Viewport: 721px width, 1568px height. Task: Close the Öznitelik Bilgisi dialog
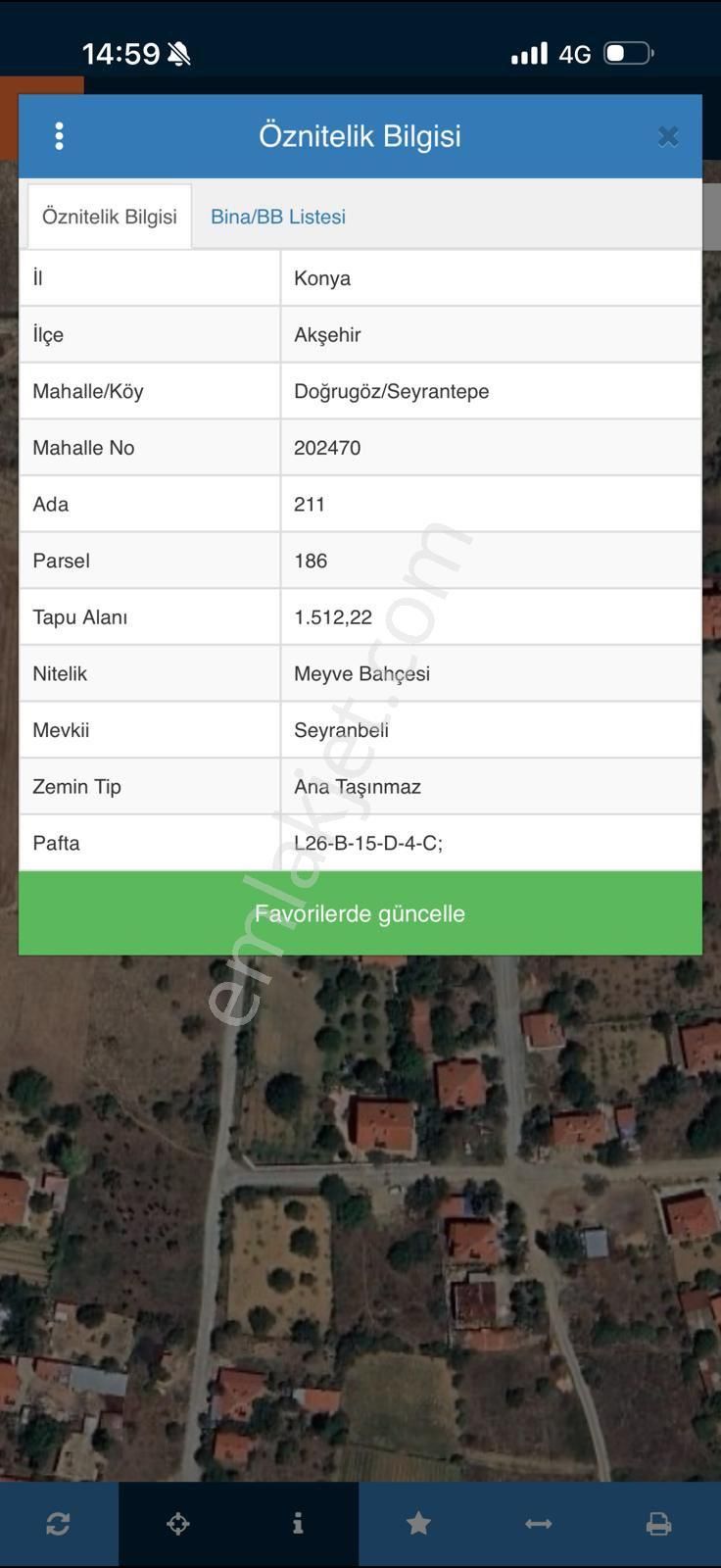668,136
